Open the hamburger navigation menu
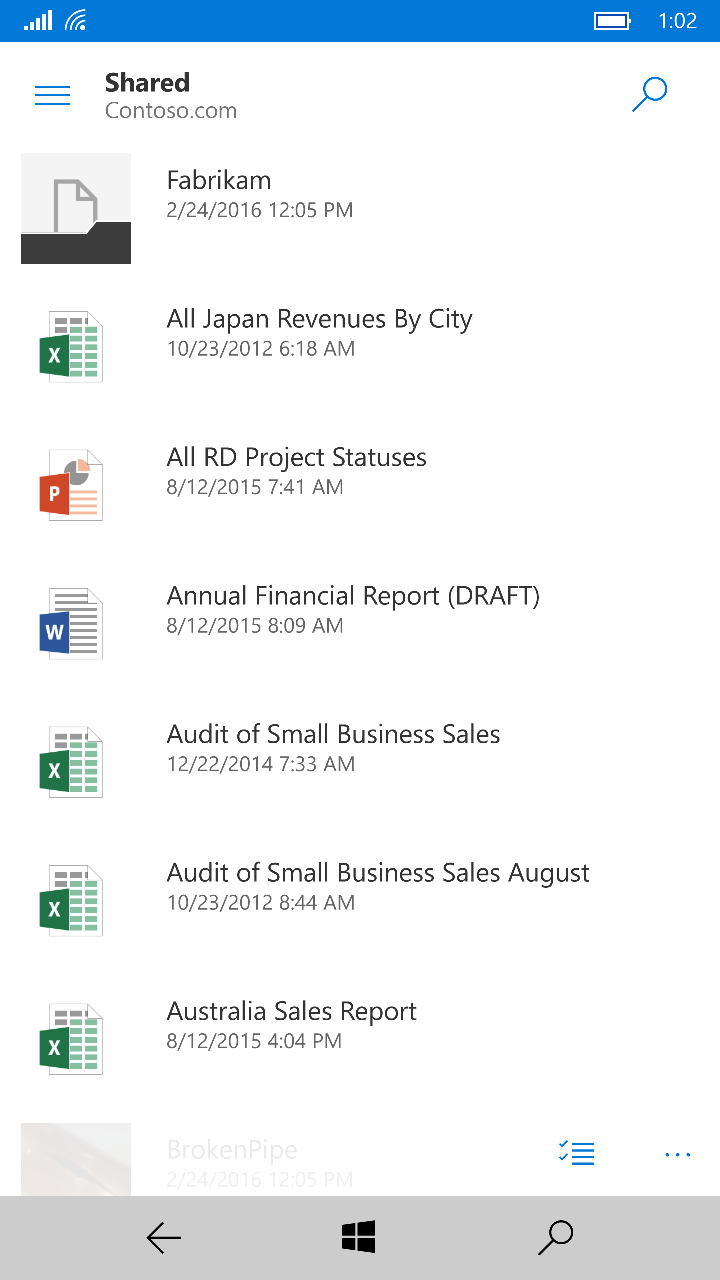 tap(52, 94)
